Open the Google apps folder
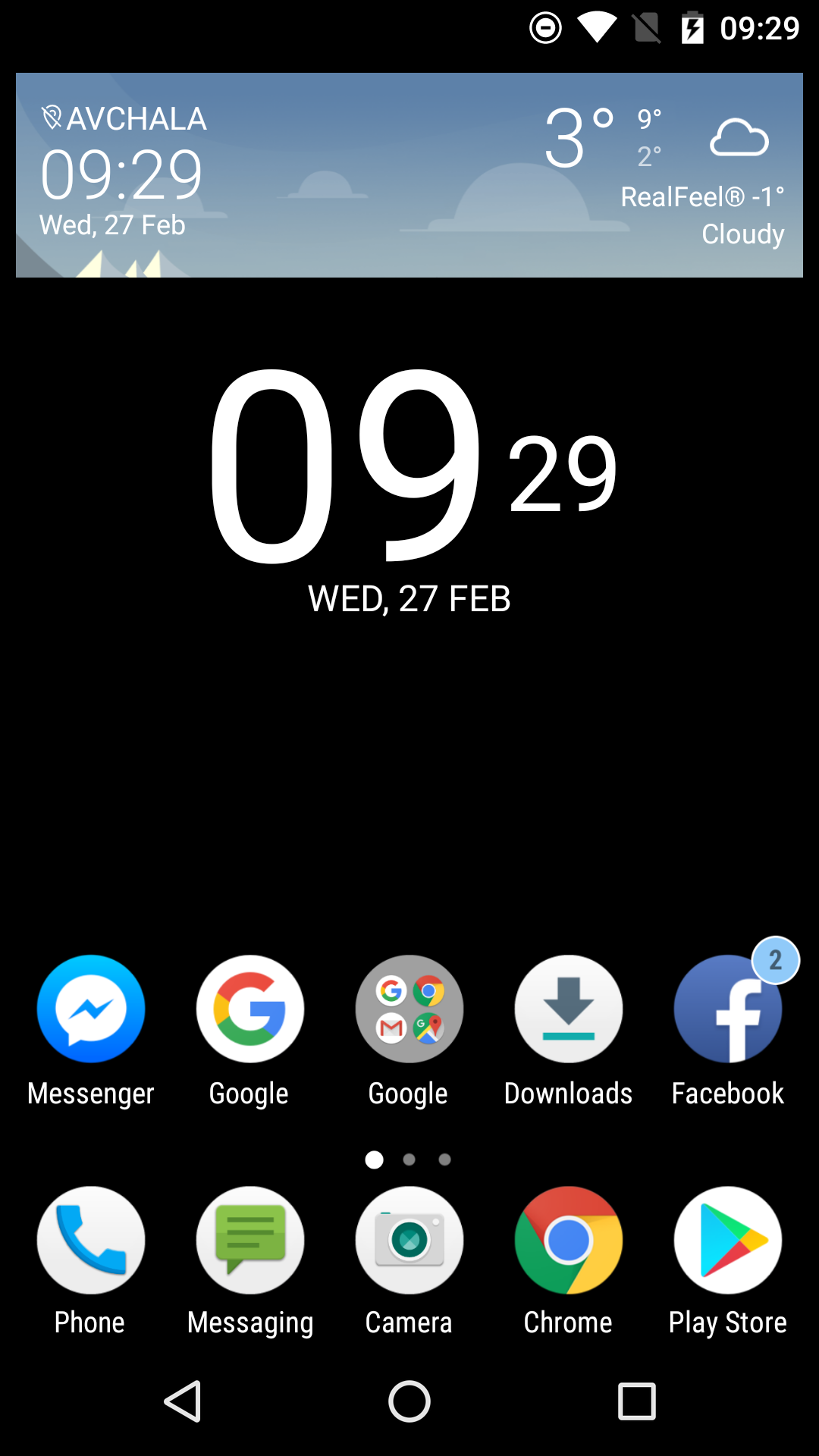Screen dimensions: 819x1456 409,1009
